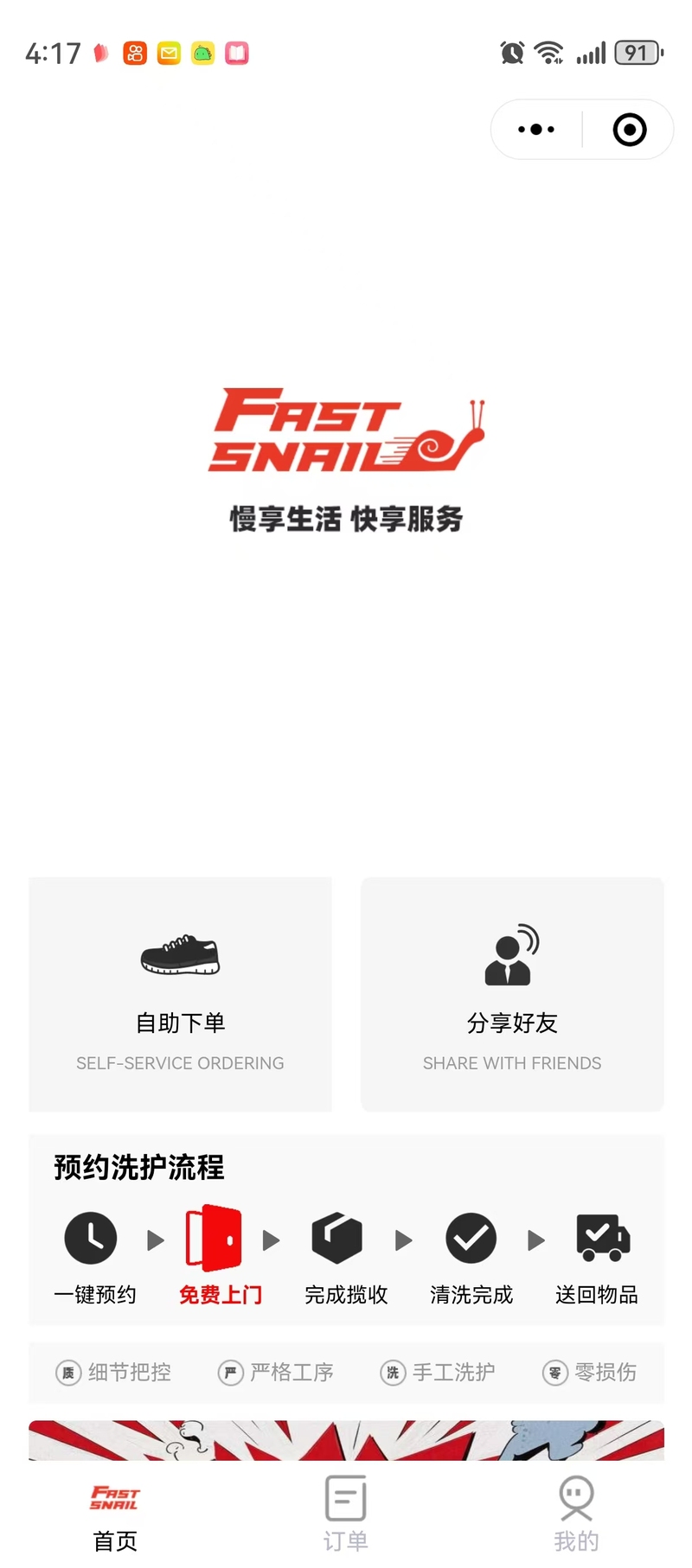This screenshot has height=1568, width=692.
Task: Open the red comic-style banner
Action: coord(346,1440)
